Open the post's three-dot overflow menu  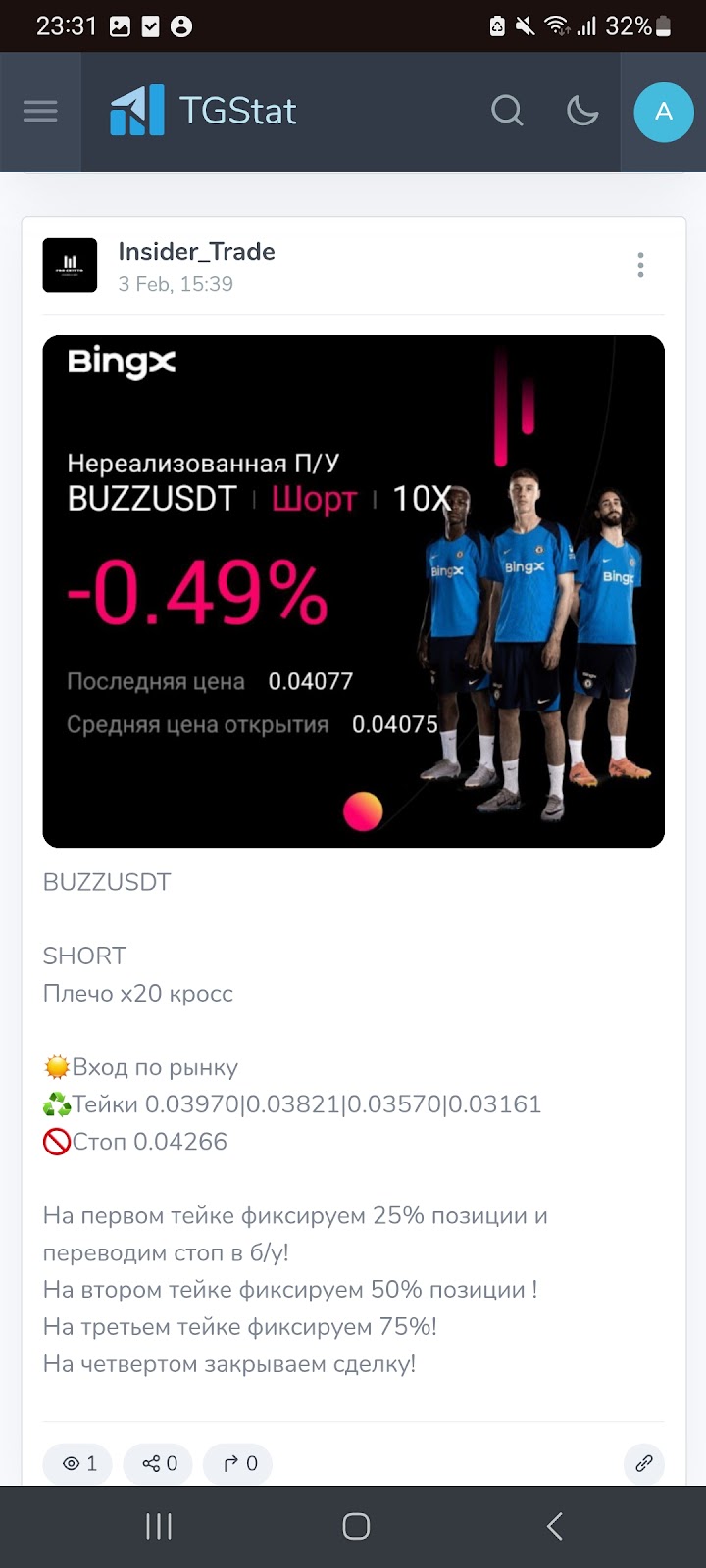(x=640, y=266)
